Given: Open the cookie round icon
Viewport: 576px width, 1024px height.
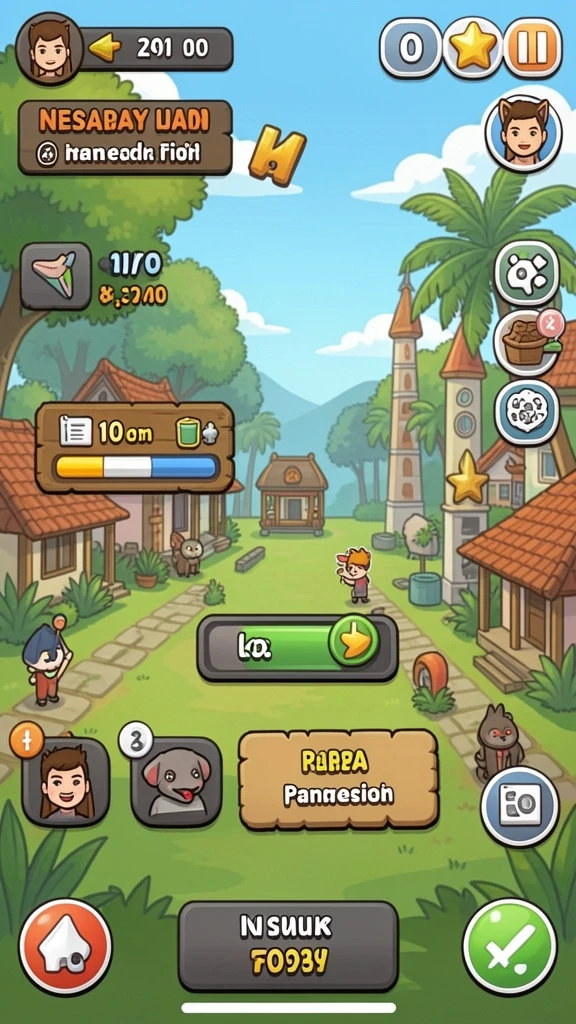Looking at the screenshot, I should point(526,413).
